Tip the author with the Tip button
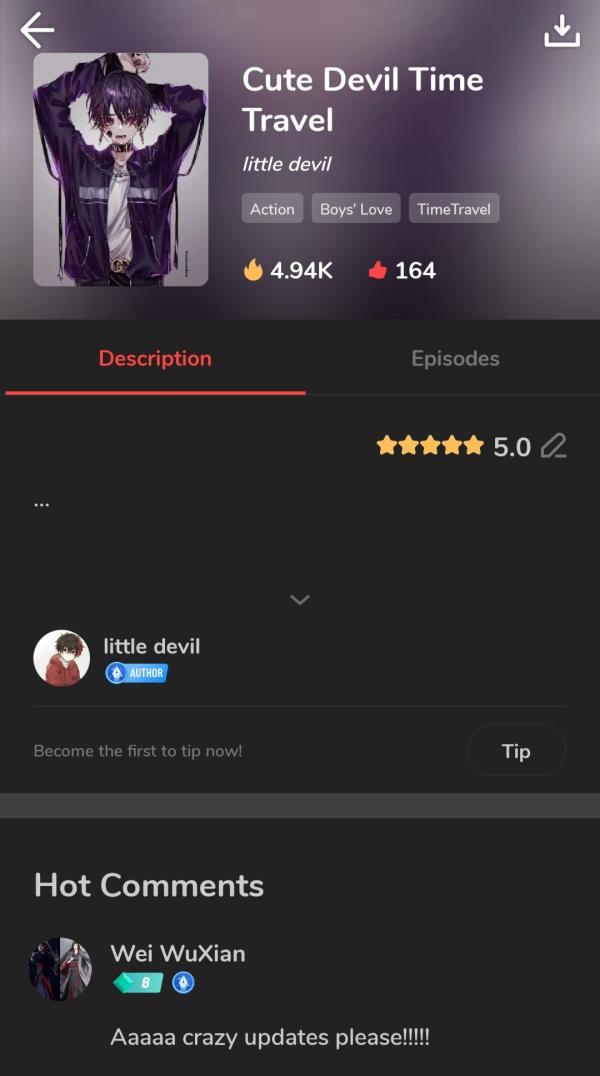Screen dimensions: 600x1076 (516, 751)
